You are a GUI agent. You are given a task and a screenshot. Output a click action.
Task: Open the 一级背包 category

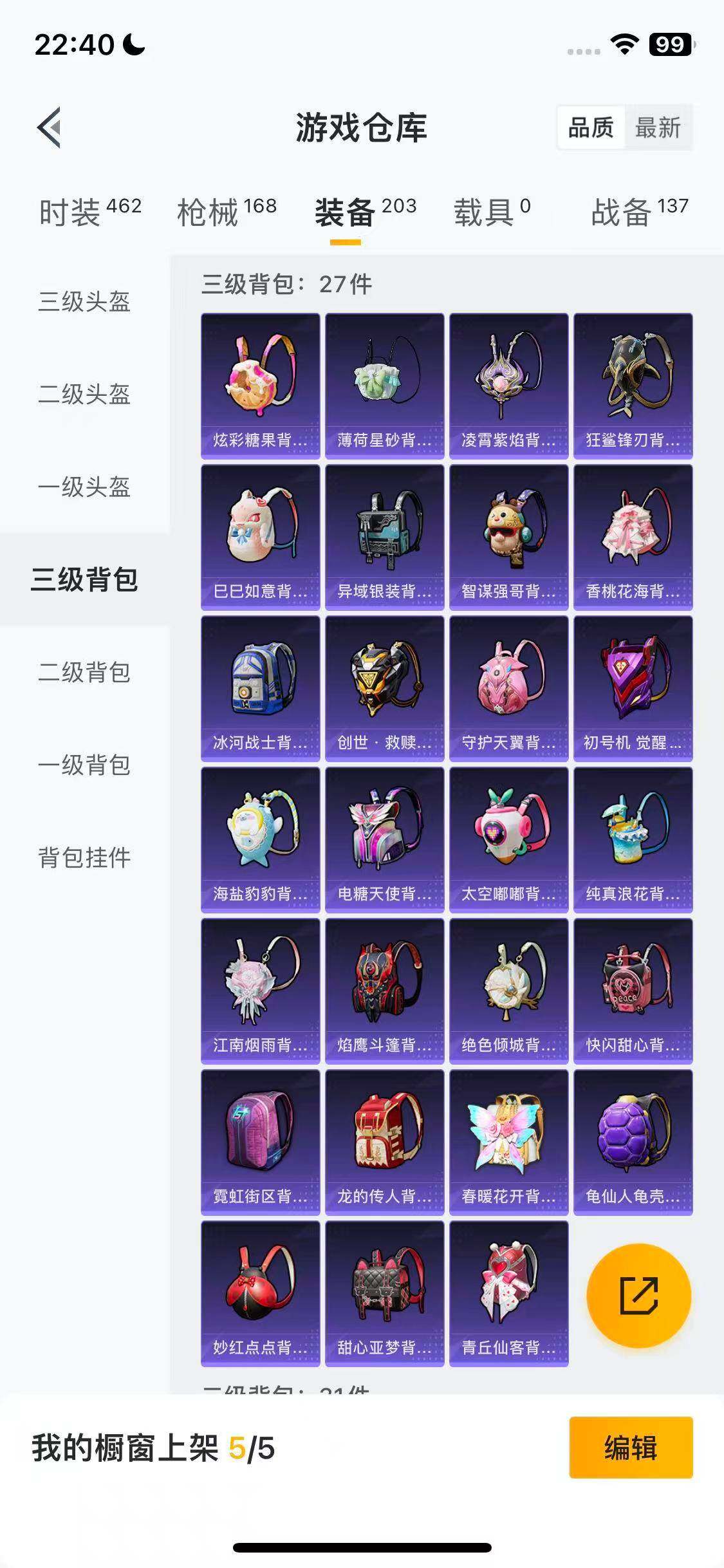[x=84, y=765]
